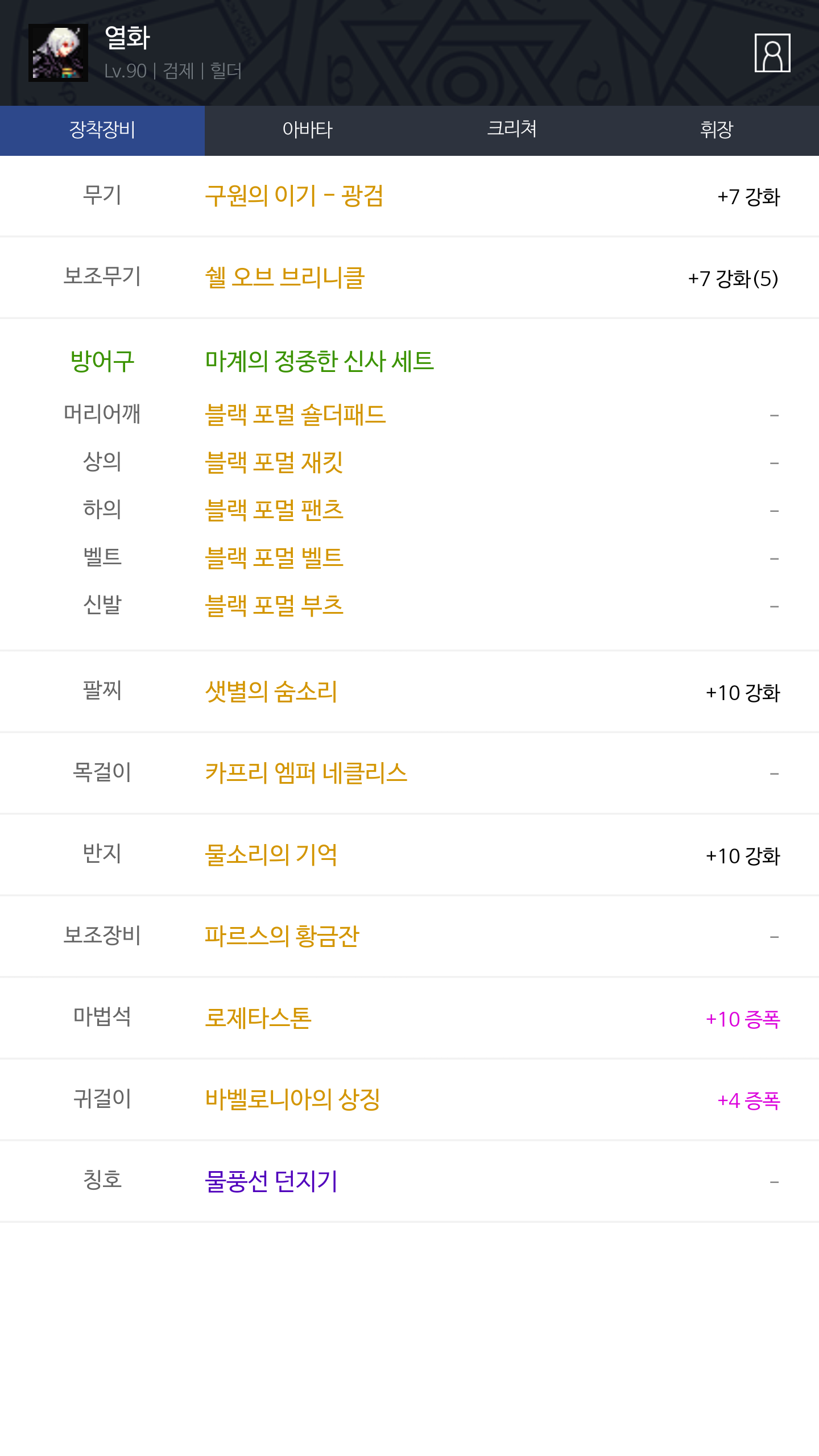The width and height of the screenshot is (819, 1456).
Task: Open top item 블랙 포멀 재킷
Action: click(x=274, y=462)
